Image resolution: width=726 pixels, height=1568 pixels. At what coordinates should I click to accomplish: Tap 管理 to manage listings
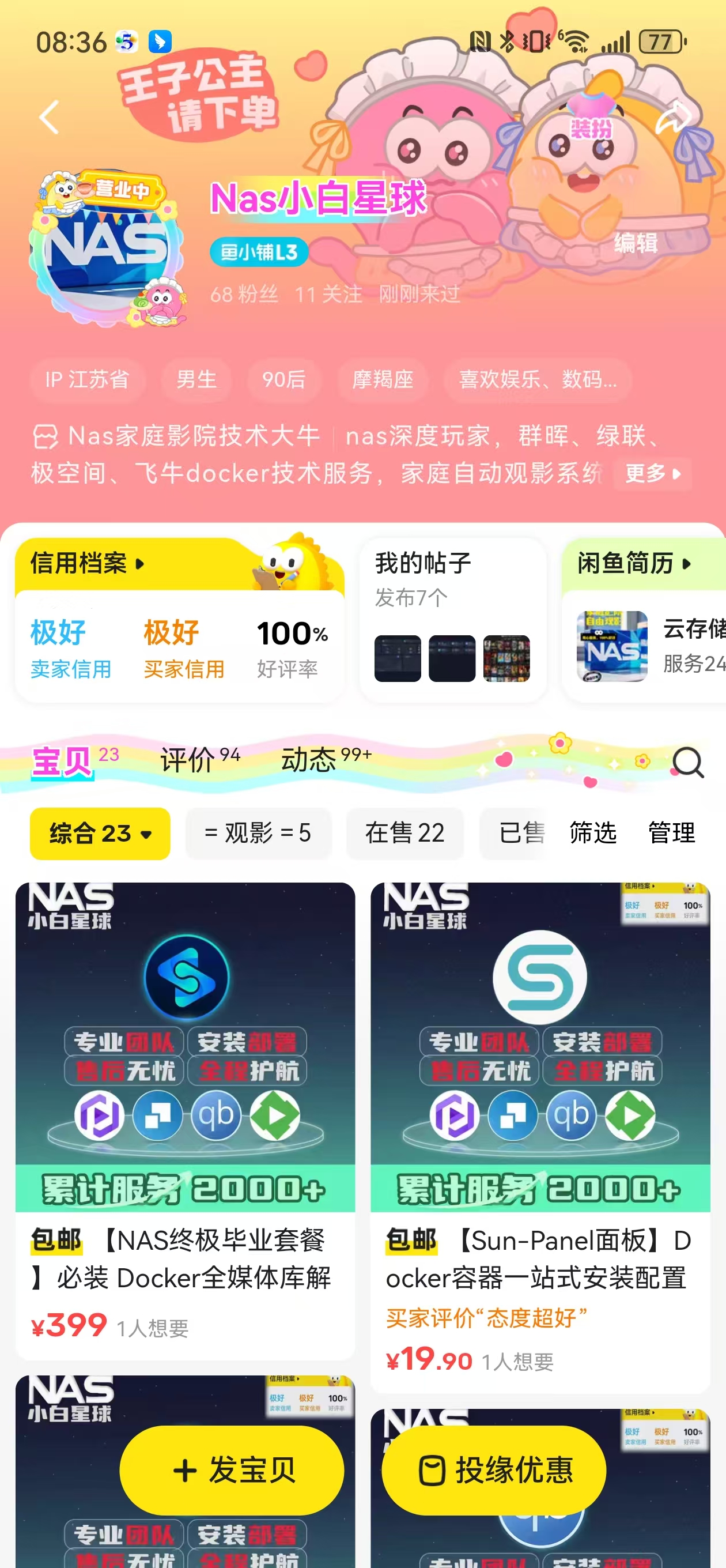click(x=671, y=834)
